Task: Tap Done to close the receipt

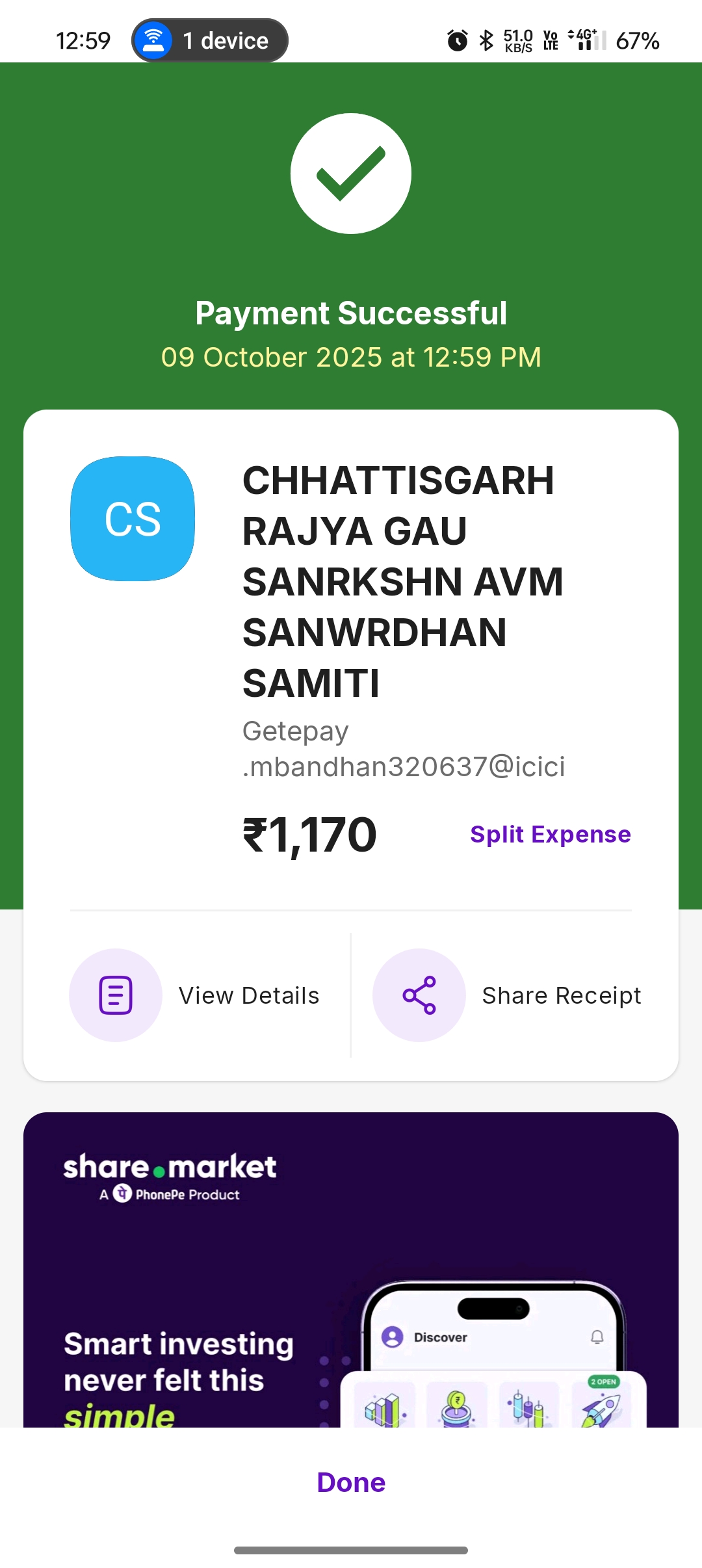Action: pyautogui.click(x=351, y=1483)
